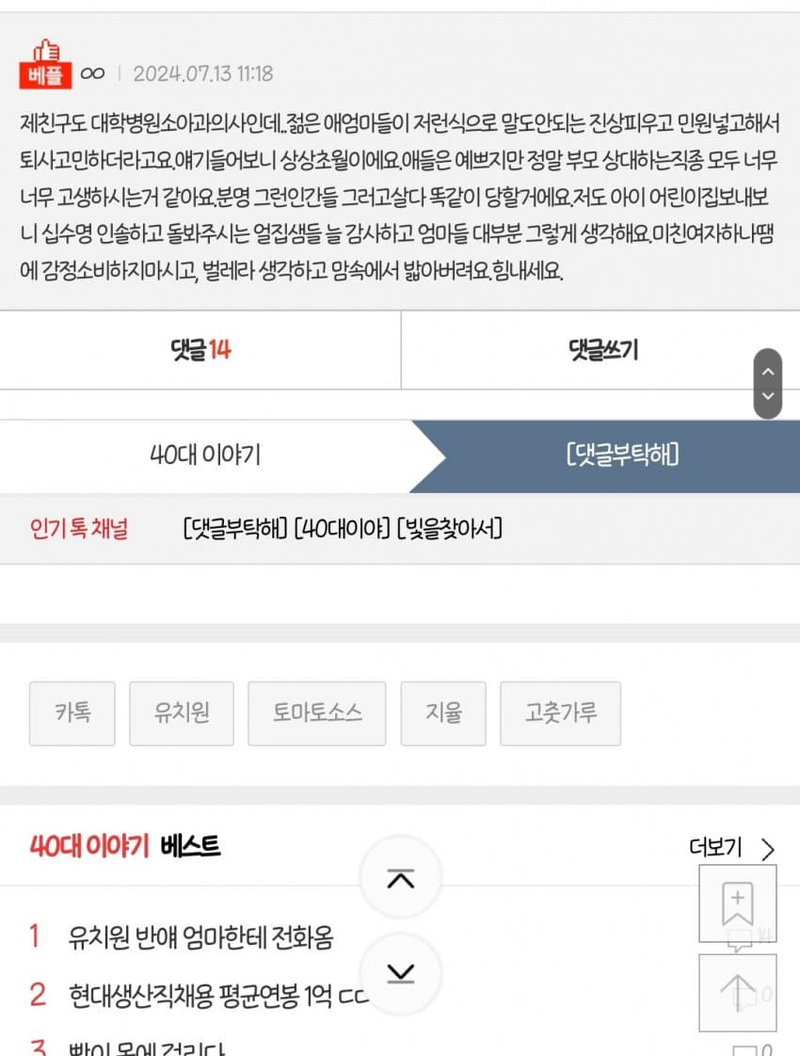Open the [40대이야] popular channel link
Screen dimensions: 800x1056
341,528
